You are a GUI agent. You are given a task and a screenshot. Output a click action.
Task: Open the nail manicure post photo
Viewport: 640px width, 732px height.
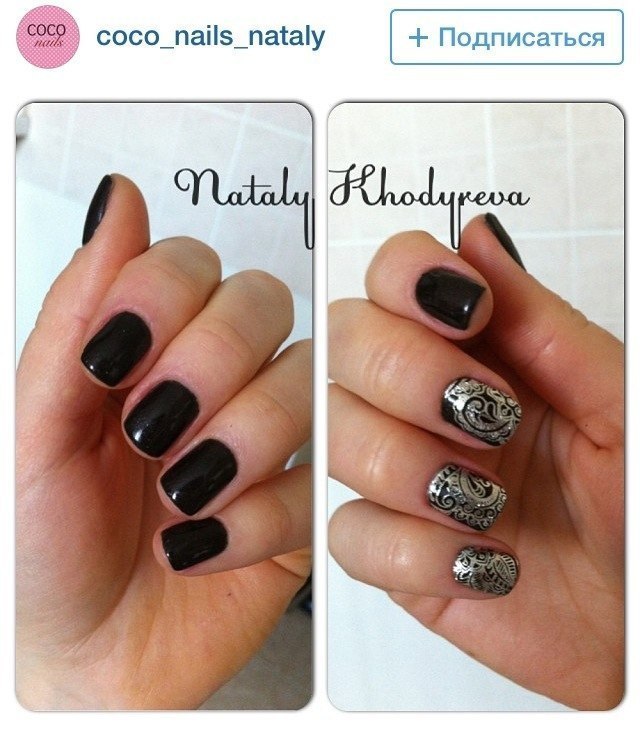click(x=320, y=406)
